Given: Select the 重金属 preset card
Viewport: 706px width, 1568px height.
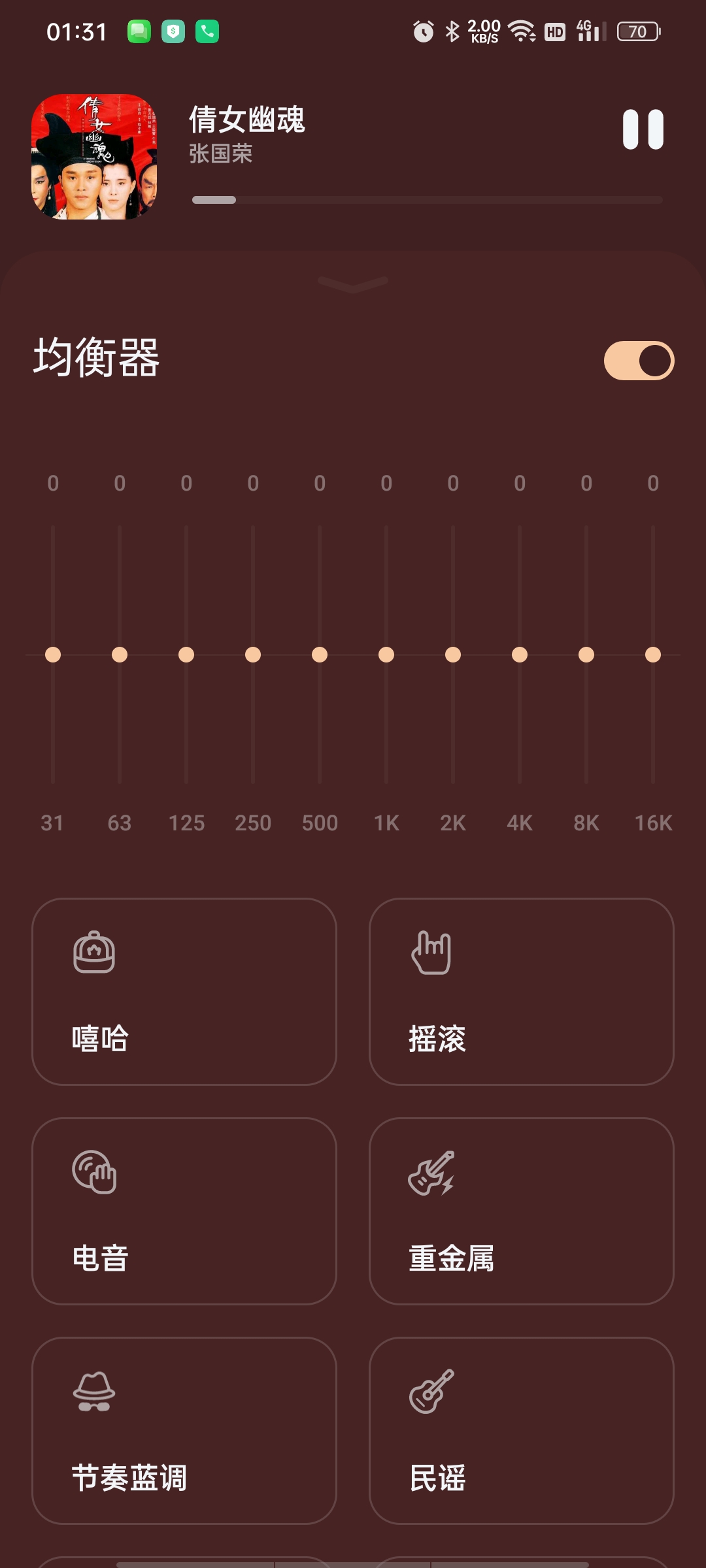Looking at the screenshot, I should pyautogui.click(x=521, y=1211).
